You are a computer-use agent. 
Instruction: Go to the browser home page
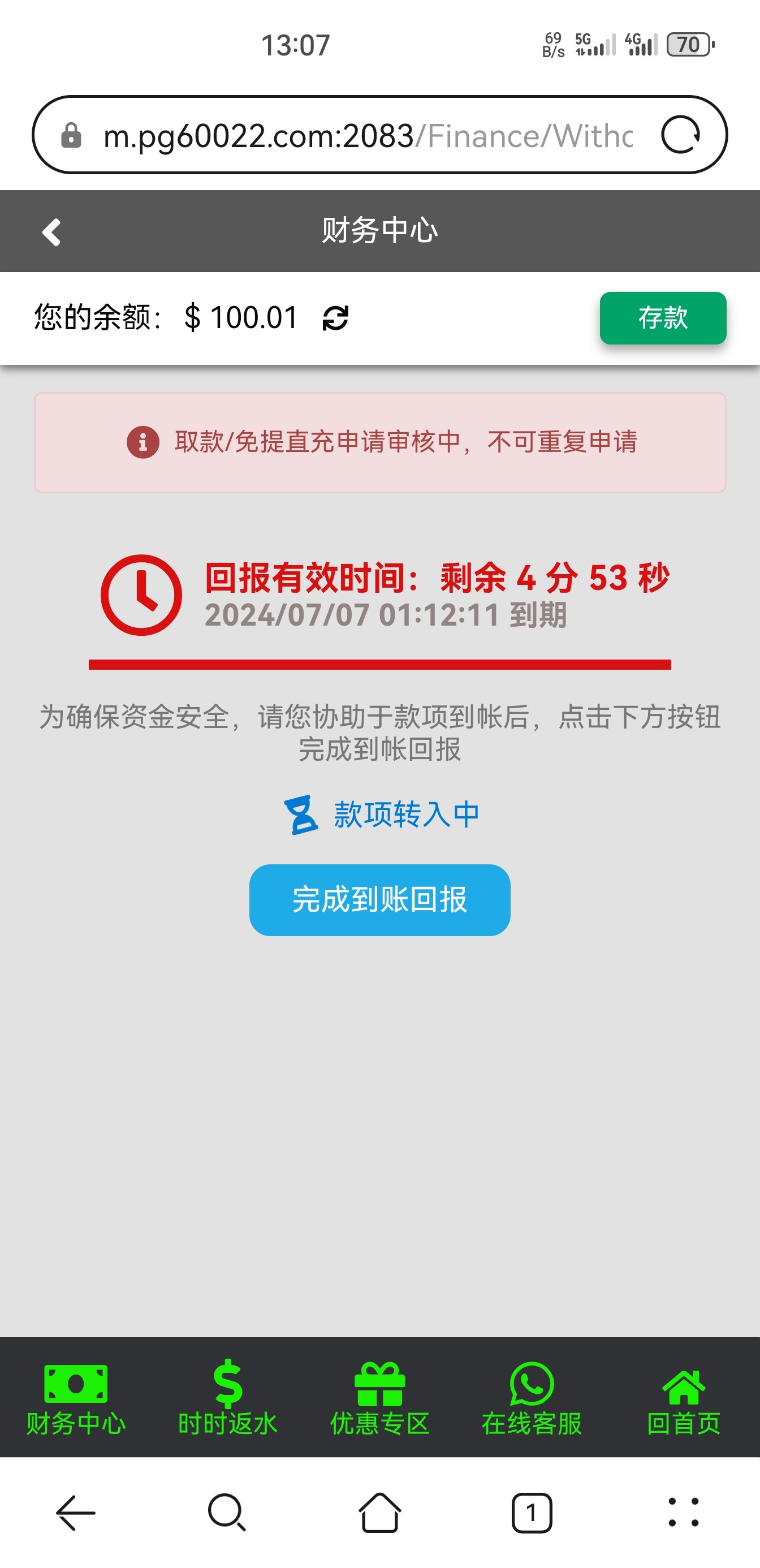tap(379, 1513)
